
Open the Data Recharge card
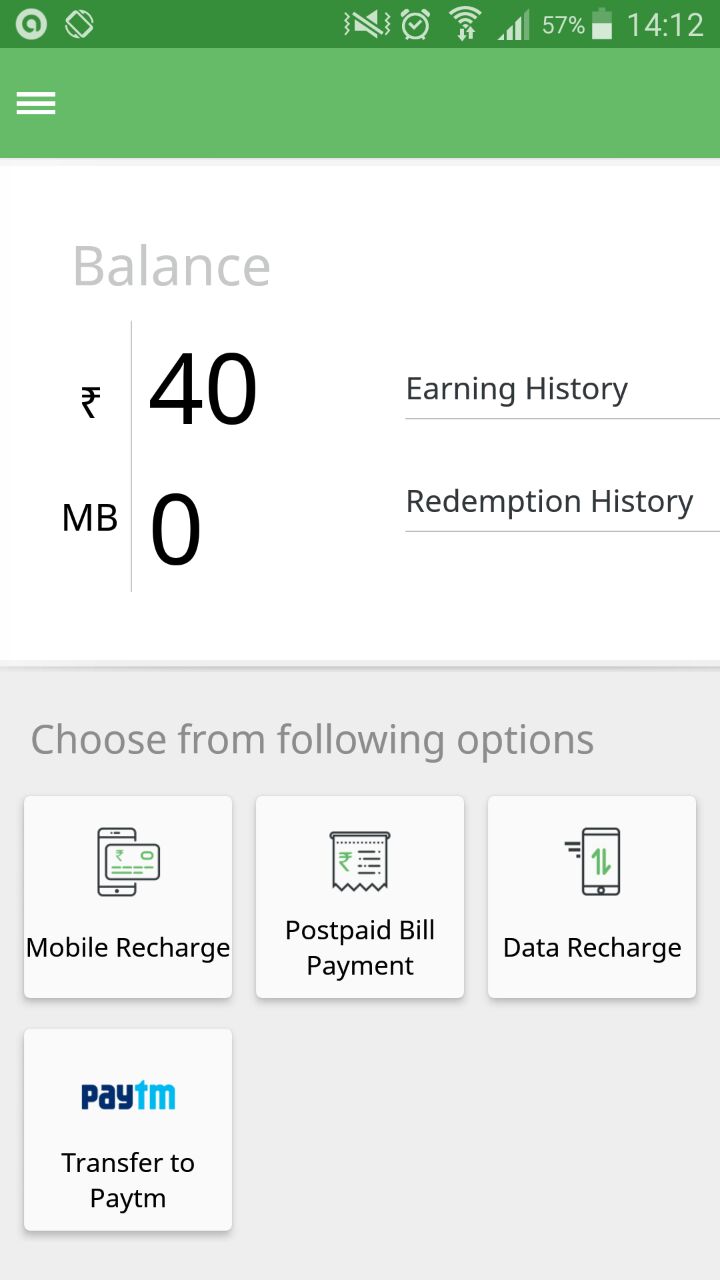[x=592, y=897]
